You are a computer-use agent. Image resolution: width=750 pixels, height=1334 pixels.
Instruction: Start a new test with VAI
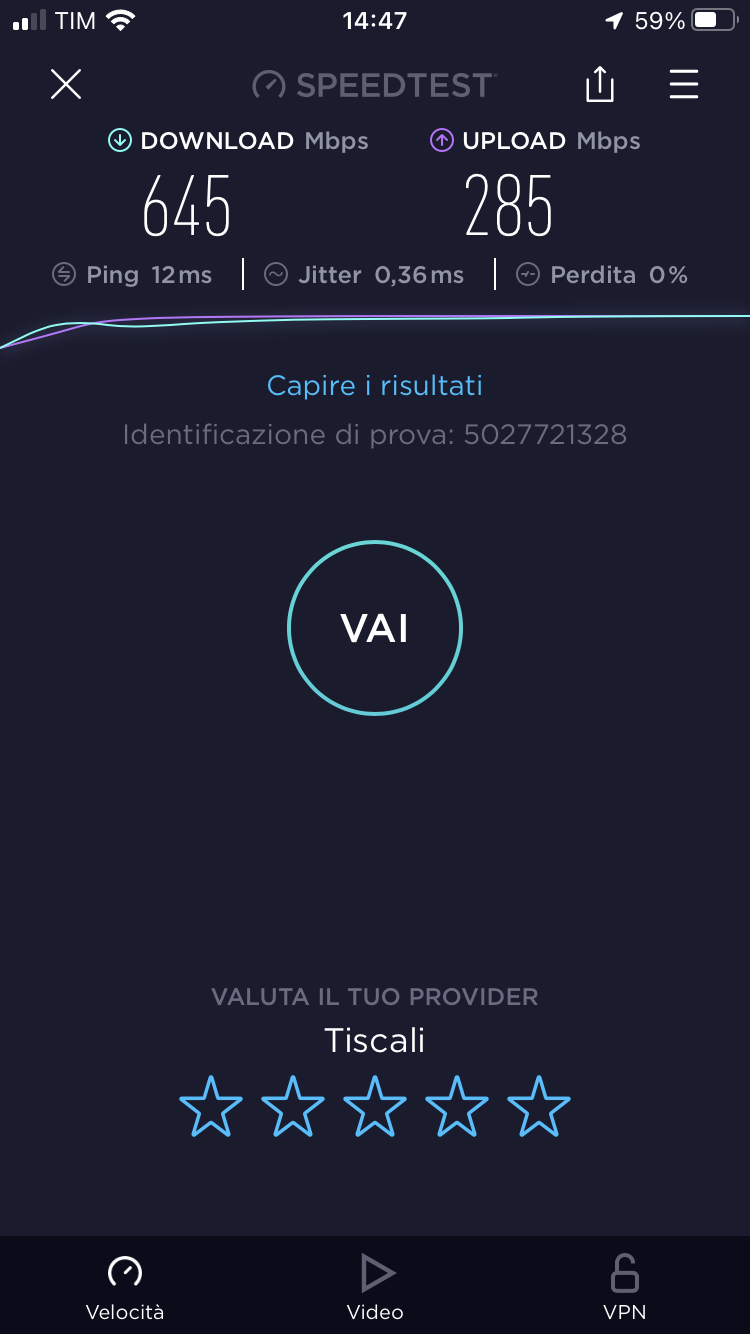point(375,628)
